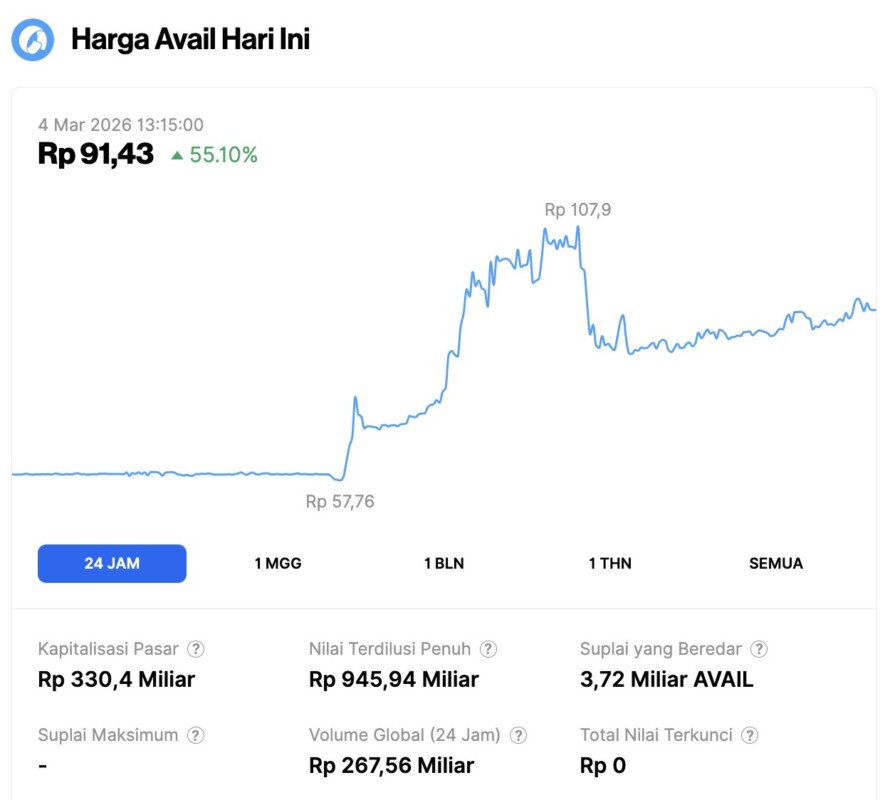View SEMUA price history
Screen dimensions: 880x800
pos(776,563)
